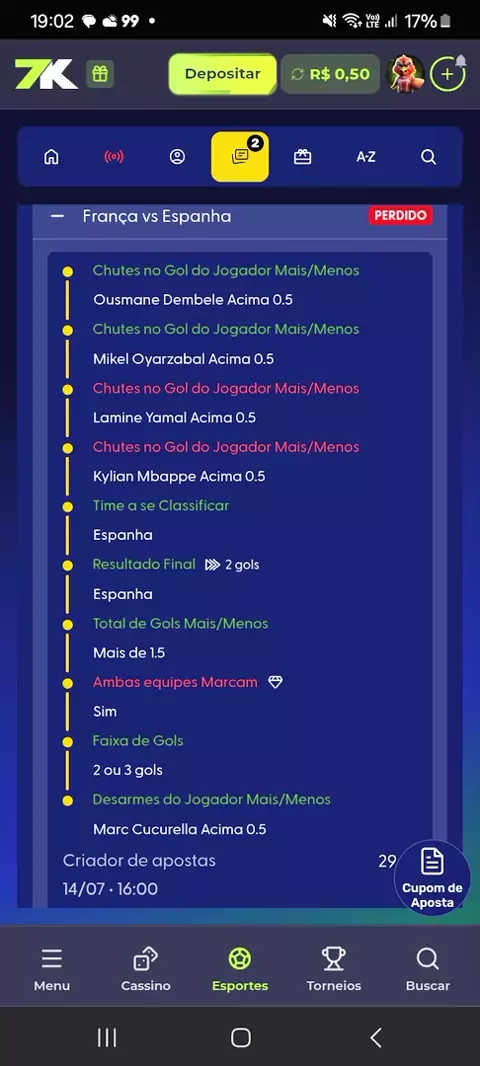Tap the plus icon with notification bell
Screen dimensions: 480x1066
click(448, 74)
